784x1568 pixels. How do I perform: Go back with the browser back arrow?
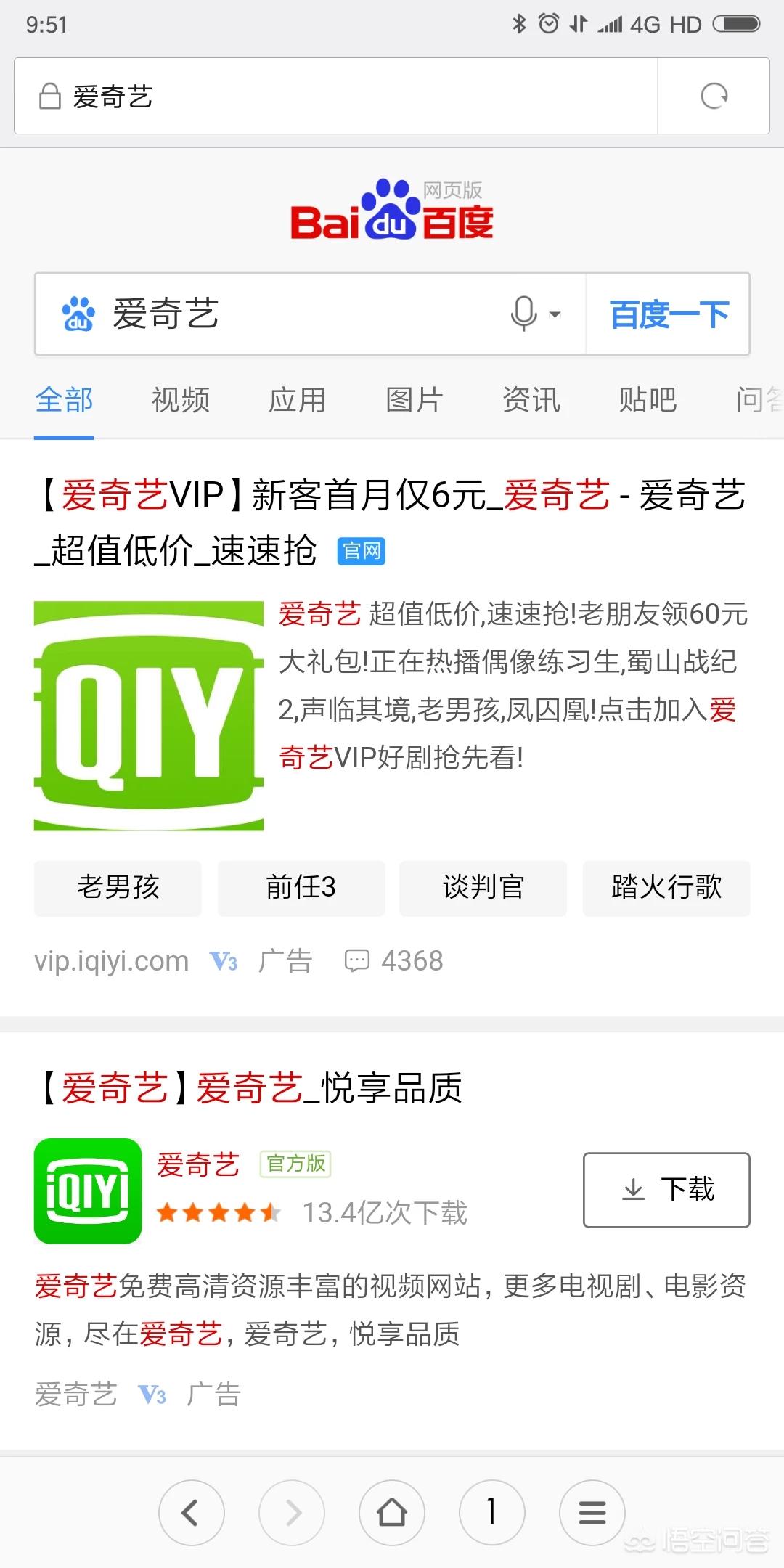tap(192, 1513)
